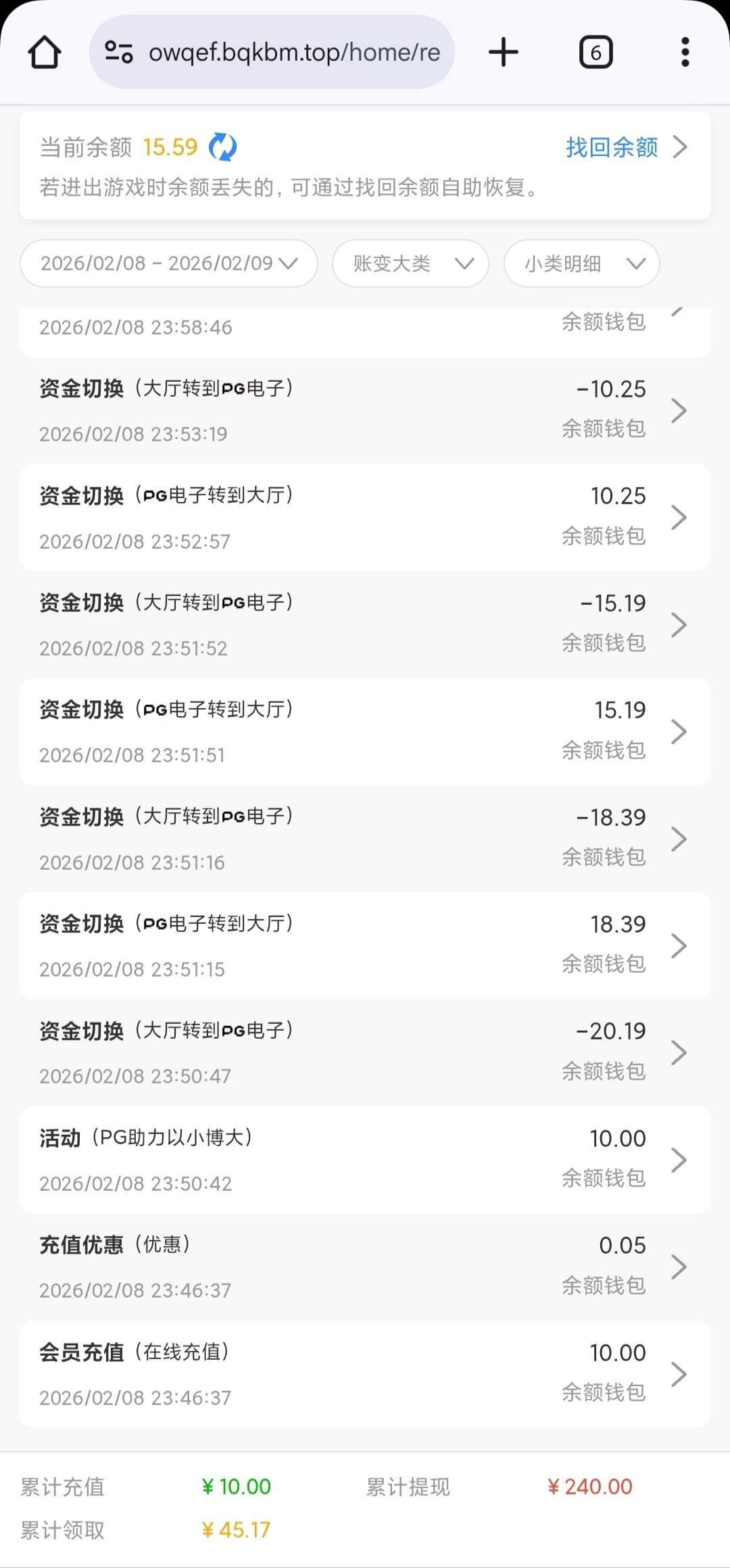Screen dimensions: 730x1568
Task: Open the 活动 PG助力以小博大 record
Action: click(x=365, y=1160)
